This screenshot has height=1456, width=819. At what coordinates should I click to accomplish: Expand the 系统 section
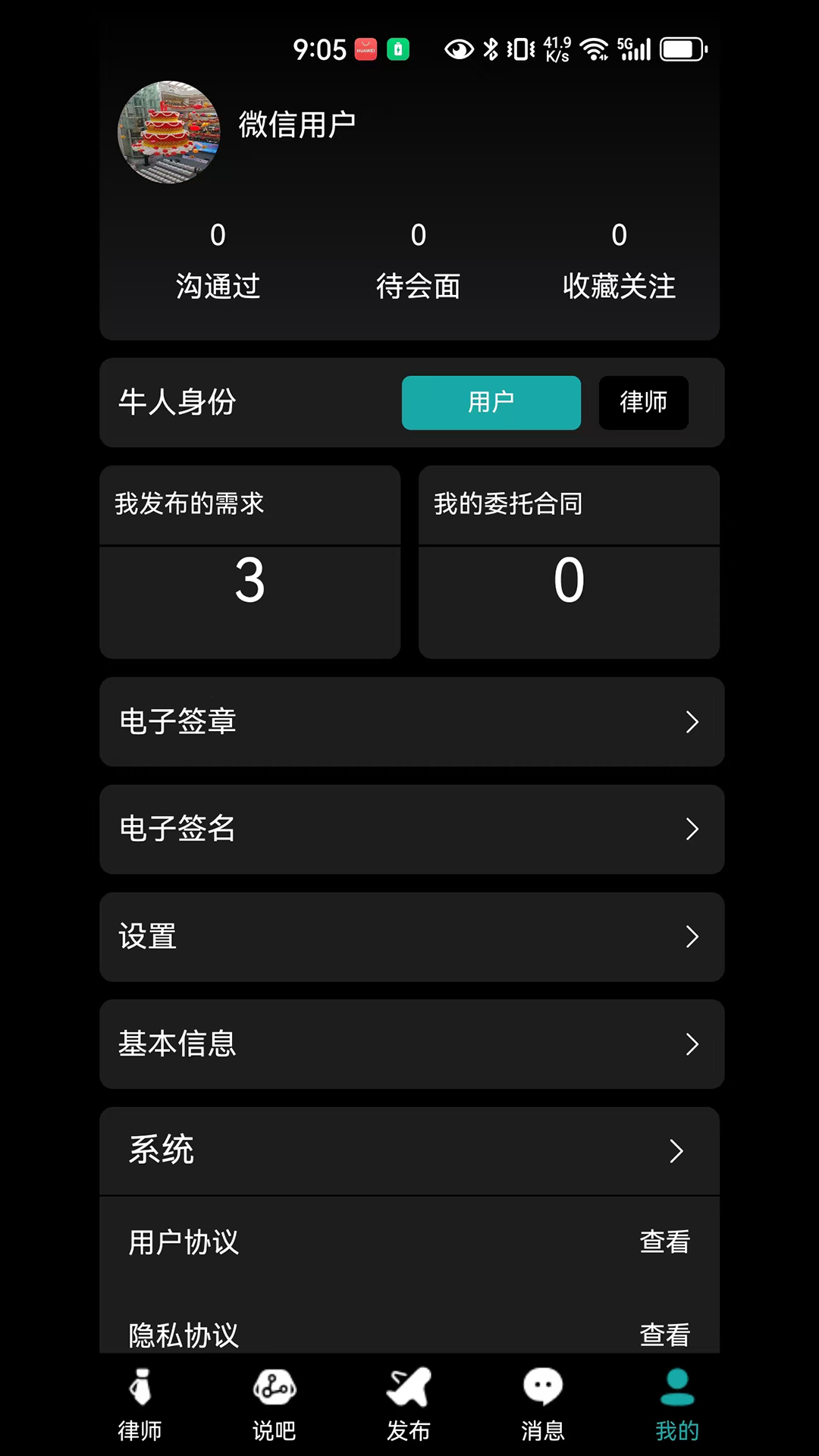click(409, 1150)
